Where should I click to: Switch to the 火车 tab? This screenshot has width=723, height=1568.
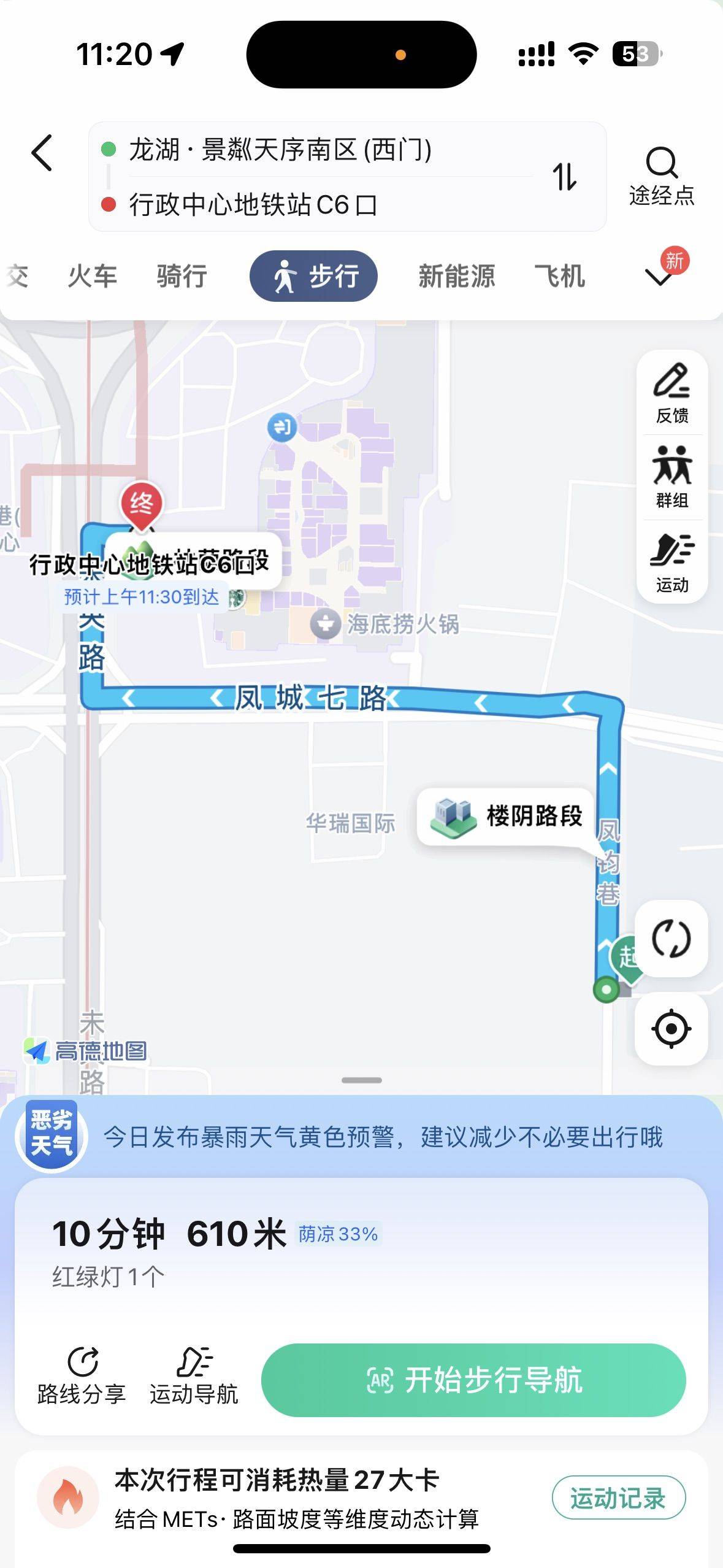tap(92, 276)
